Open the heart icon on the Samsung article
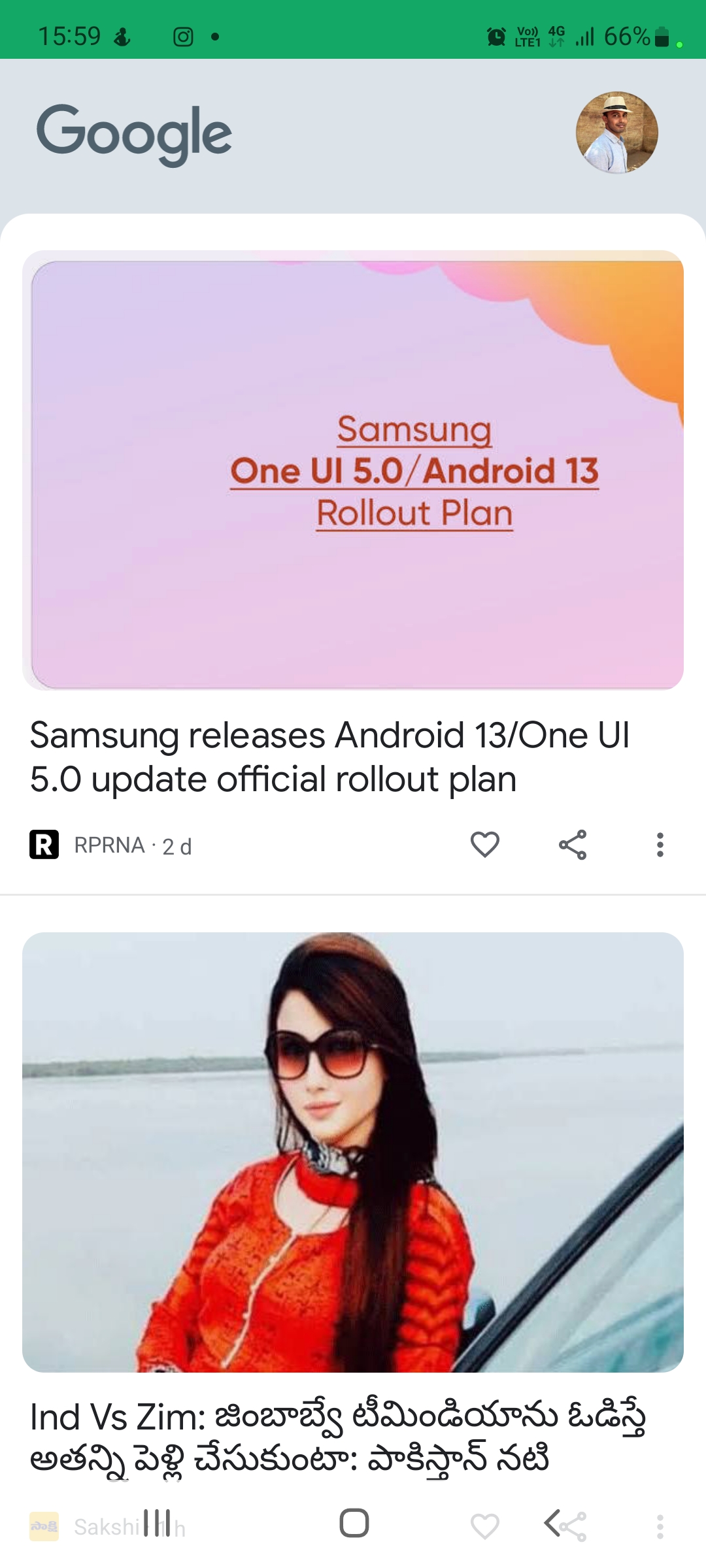 tap(485, 844)
